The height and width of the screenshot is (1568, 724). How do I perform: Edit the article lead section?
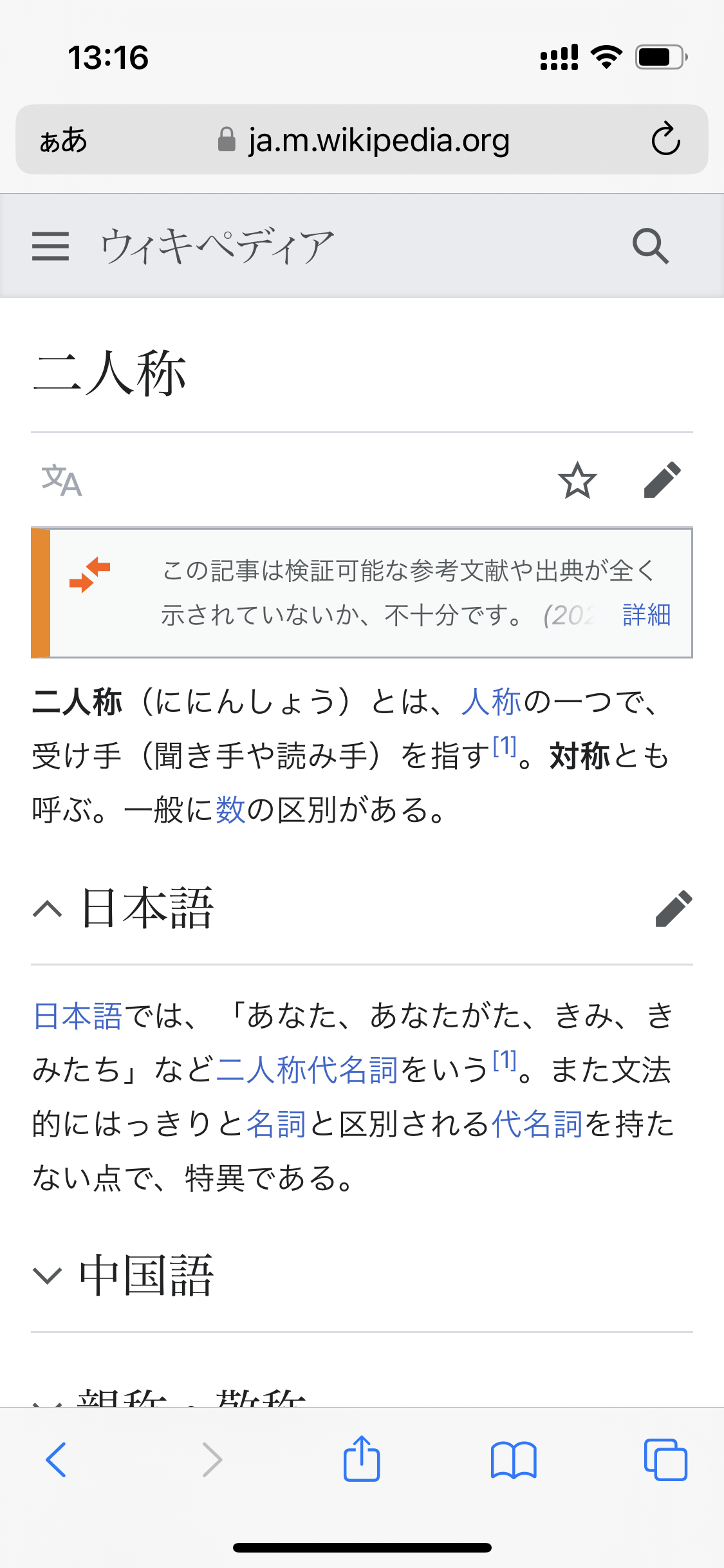point(662,481)
